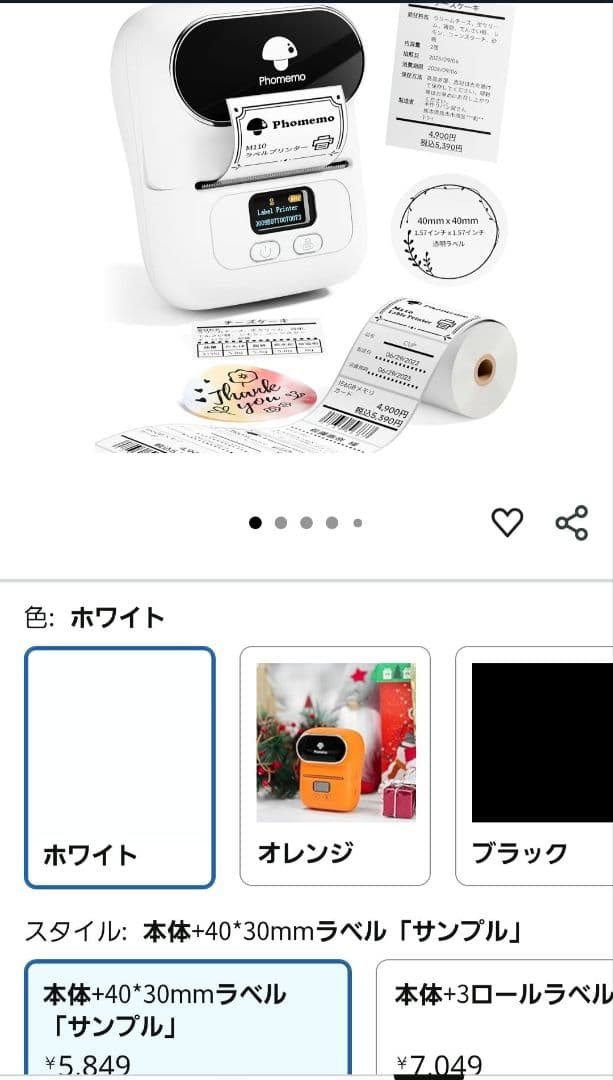The width and height of the screenshot is (613, 1080).
Task: Pick the ブラック color option
Action: coord(535,767)
